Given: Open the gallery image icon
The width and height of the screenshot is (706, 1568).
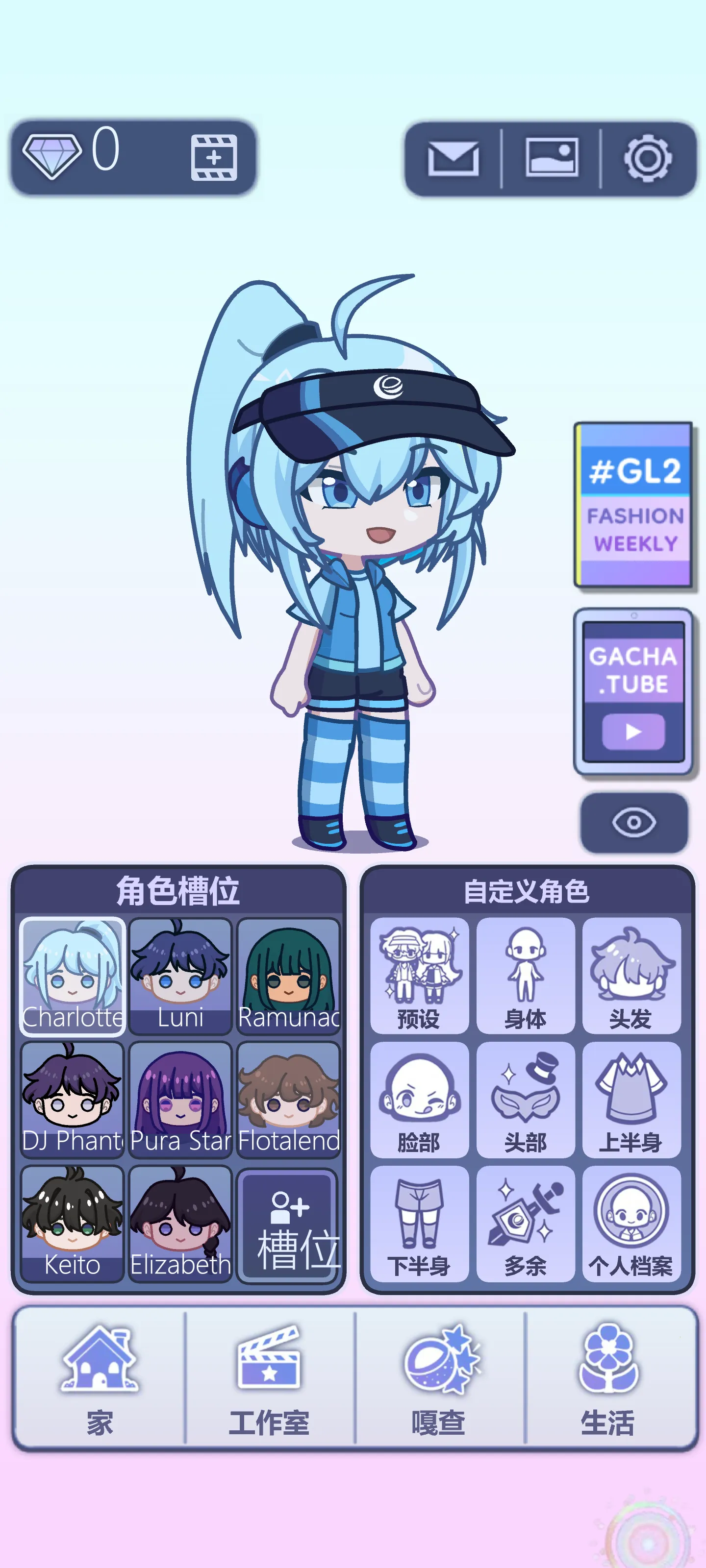Looking at the screenshot, I should point(551,158).
